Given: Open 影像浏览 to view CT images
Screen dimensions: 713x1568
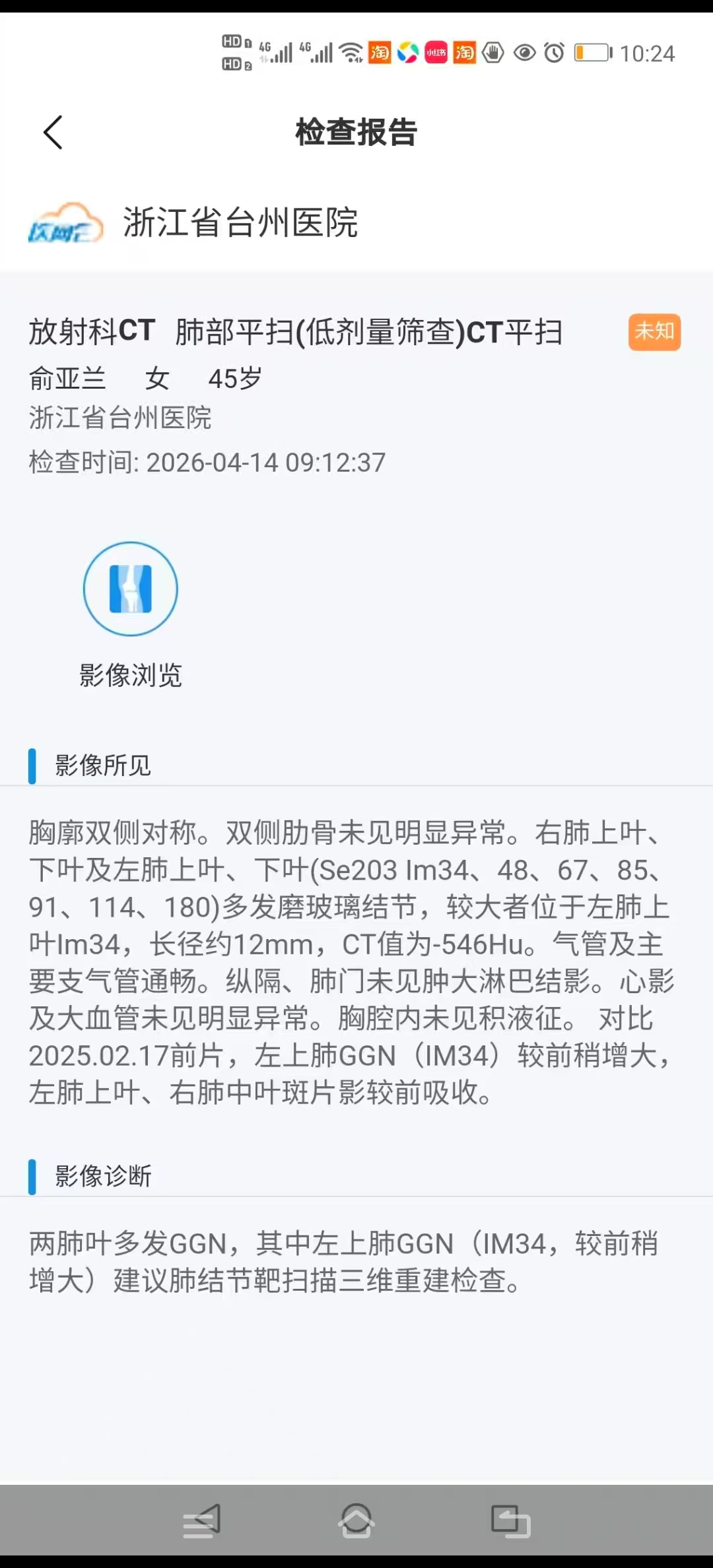Looking at the screenshot, I should (x=131, y=589).
